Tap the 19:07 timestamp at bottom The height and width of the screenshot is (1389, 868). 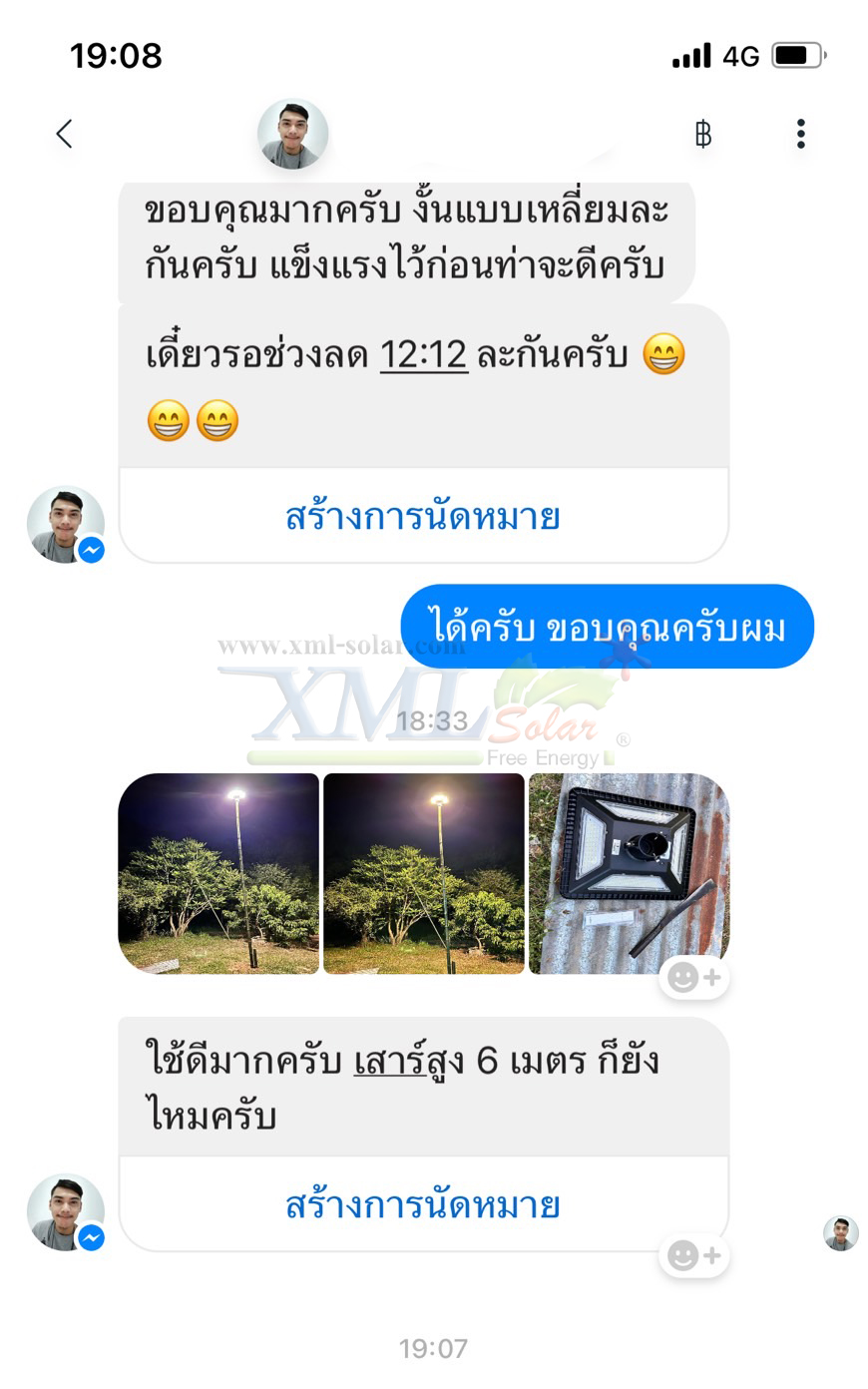[434, 1348]
